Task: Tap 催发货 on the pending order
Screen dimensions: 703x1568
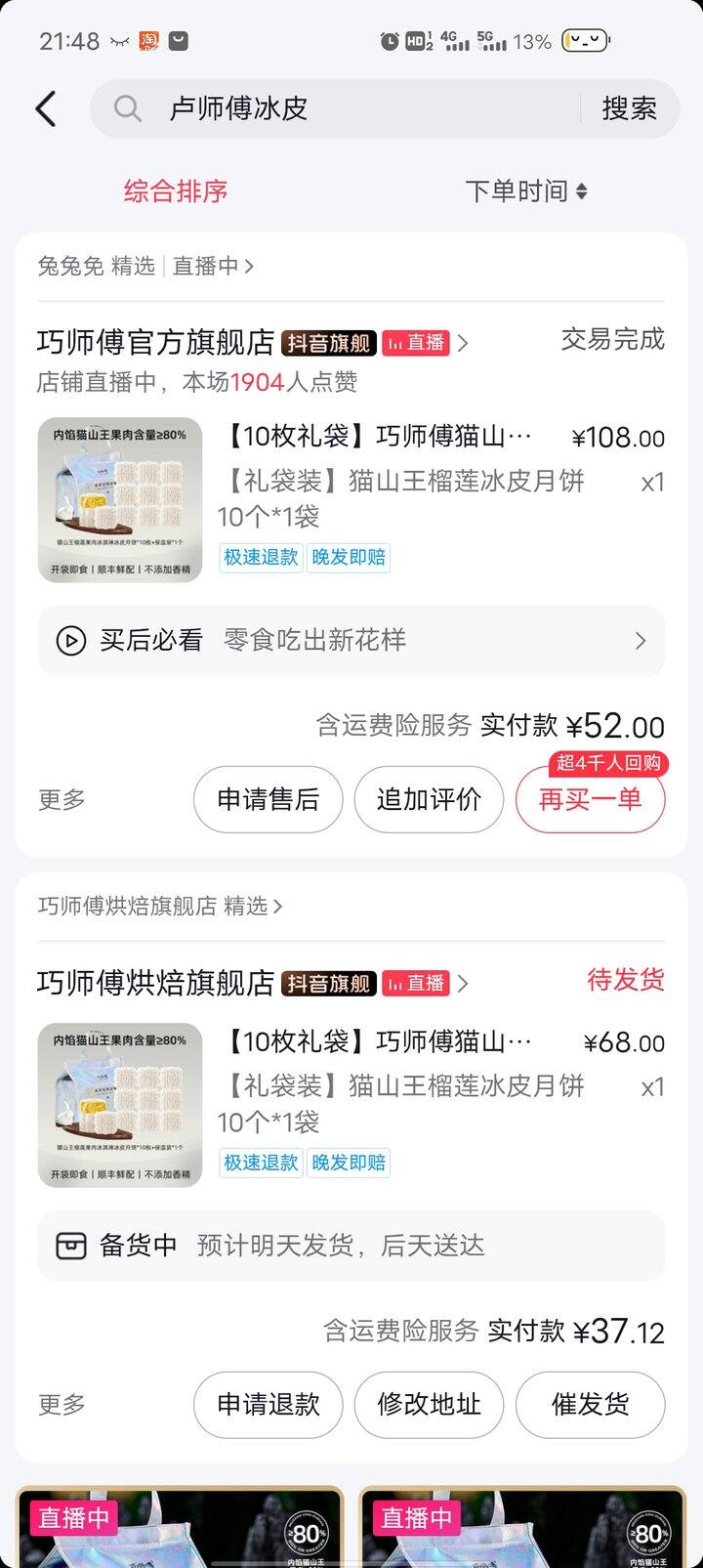Action: coord(590,1405)
